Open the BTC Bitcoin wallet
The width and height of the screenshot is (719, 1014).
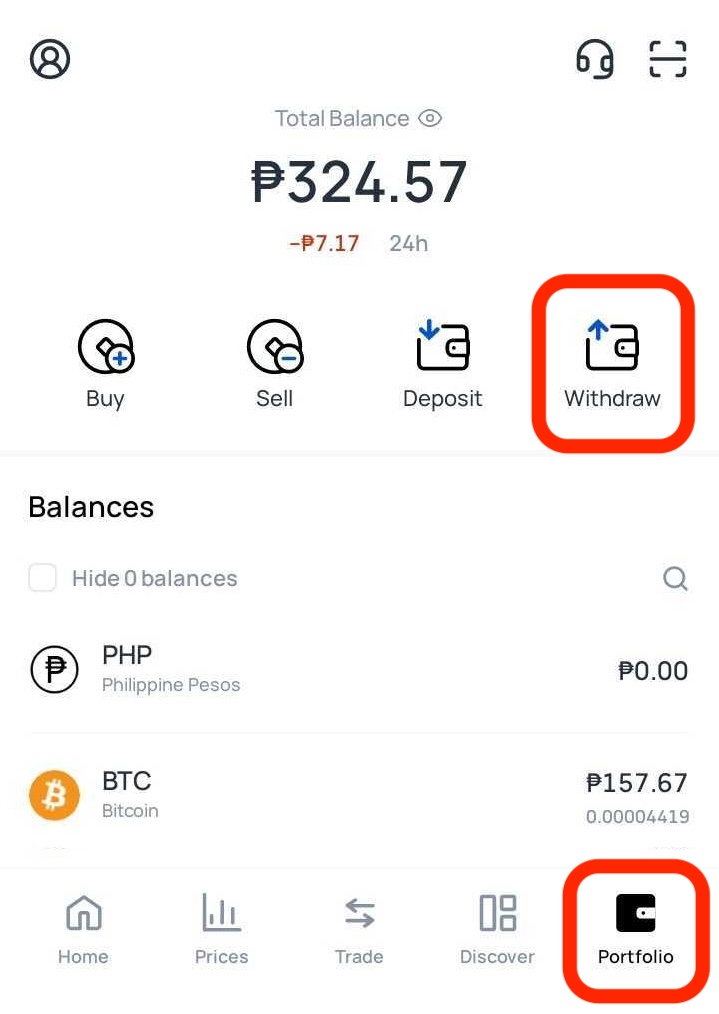pos(358,795)
